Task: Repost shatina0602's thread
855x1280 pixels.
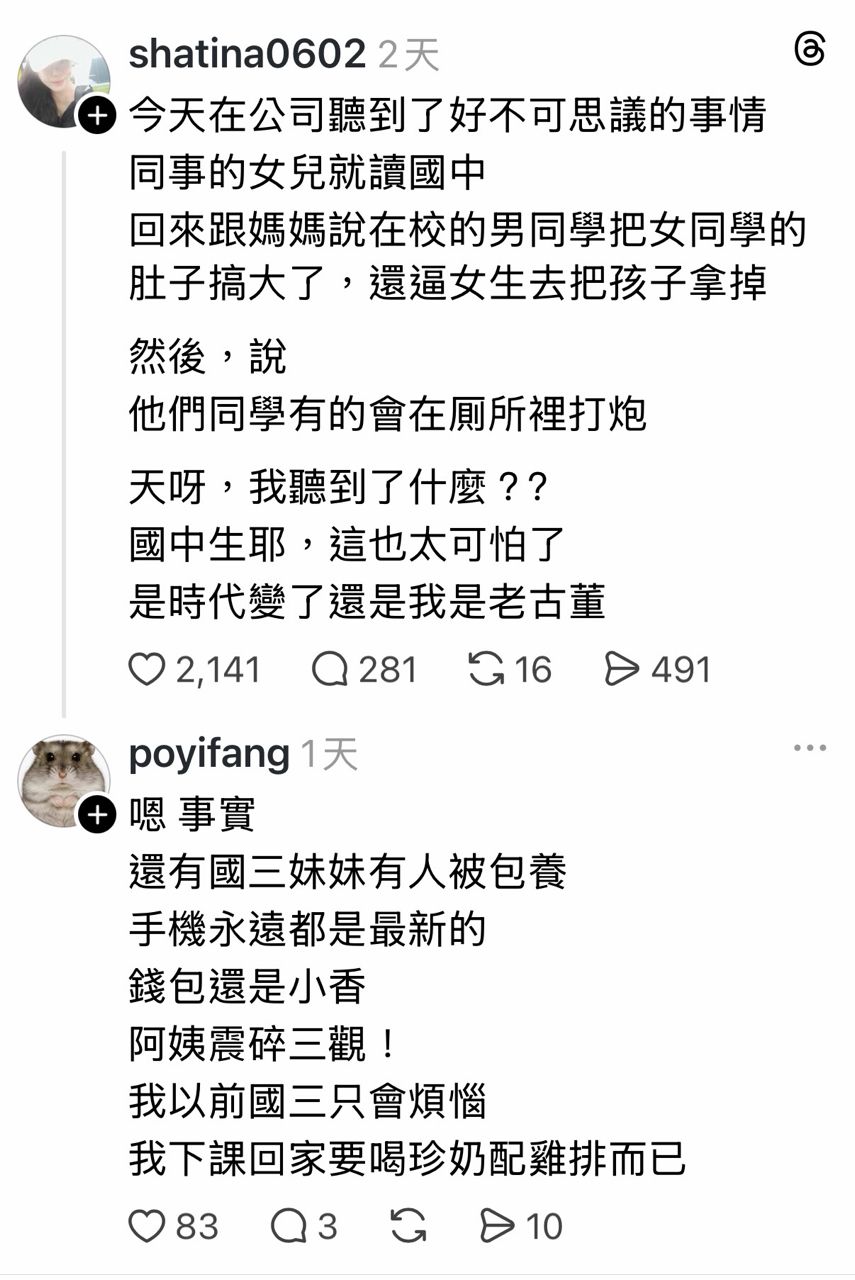Action: tap(486, 669)
